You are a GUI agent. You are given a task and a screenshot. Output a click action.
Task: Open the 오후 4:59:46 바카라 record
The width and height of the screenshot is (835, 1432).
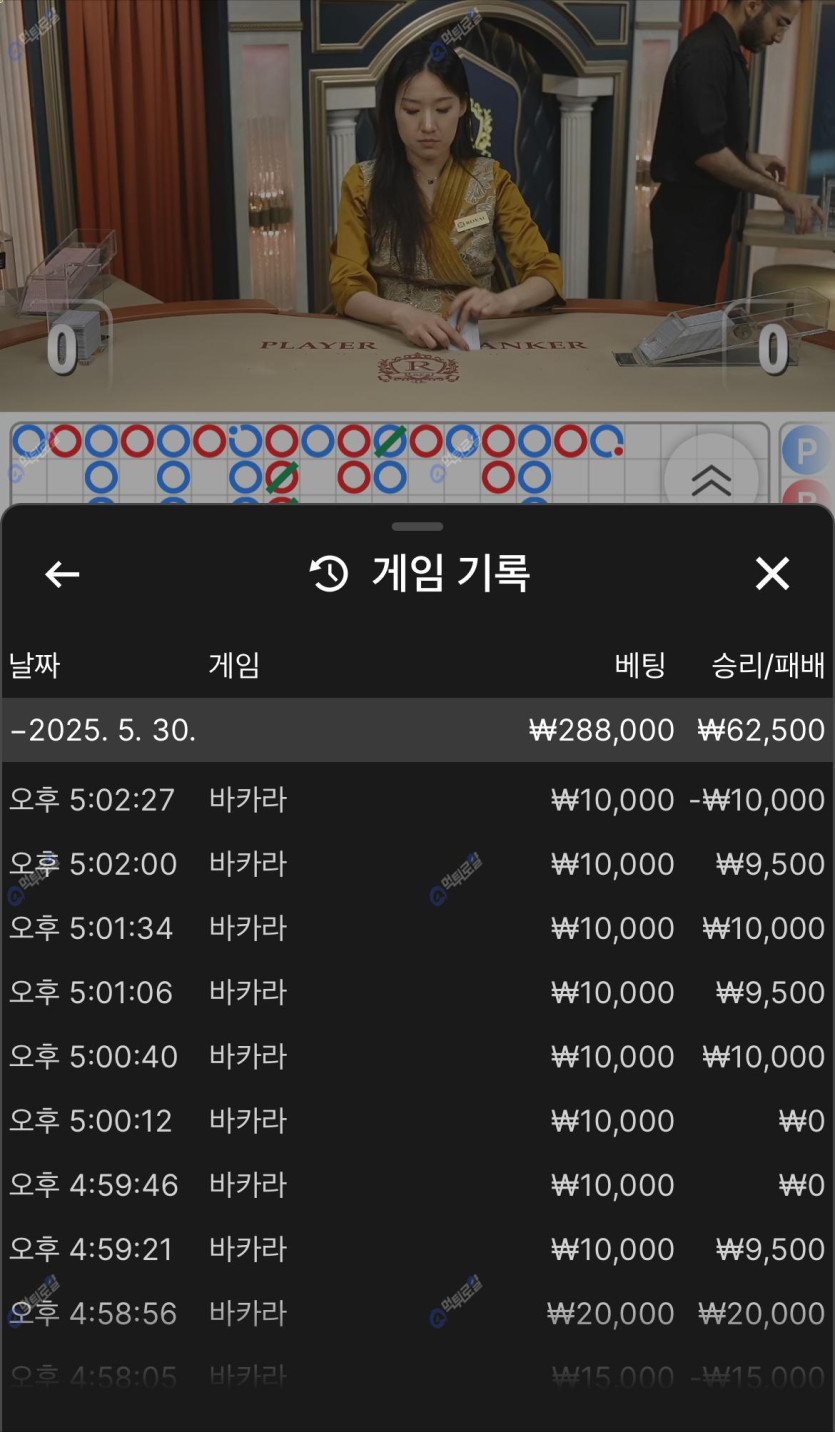pos(417,1185)
